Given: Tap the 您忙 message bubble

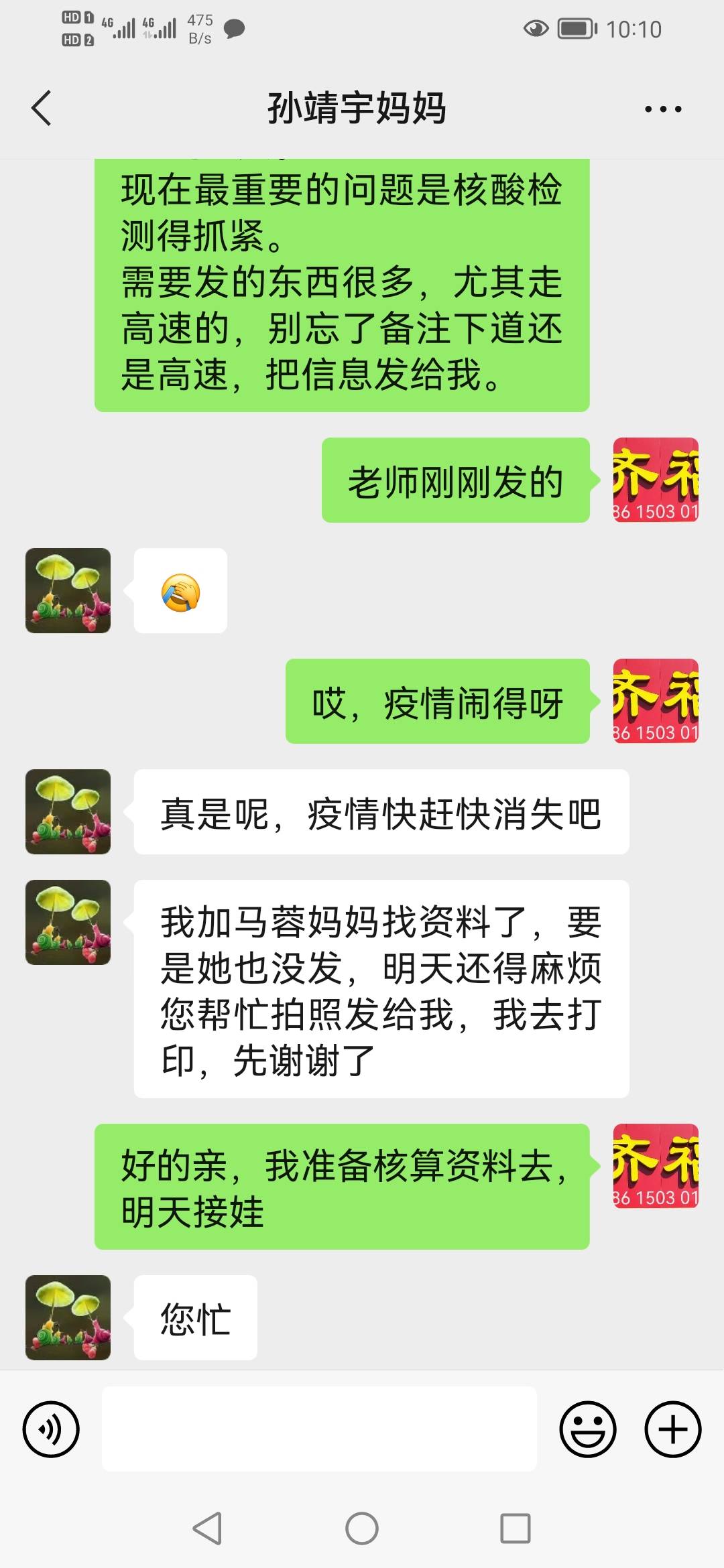Looking at the screenshot, I should tap(195, 1318).
